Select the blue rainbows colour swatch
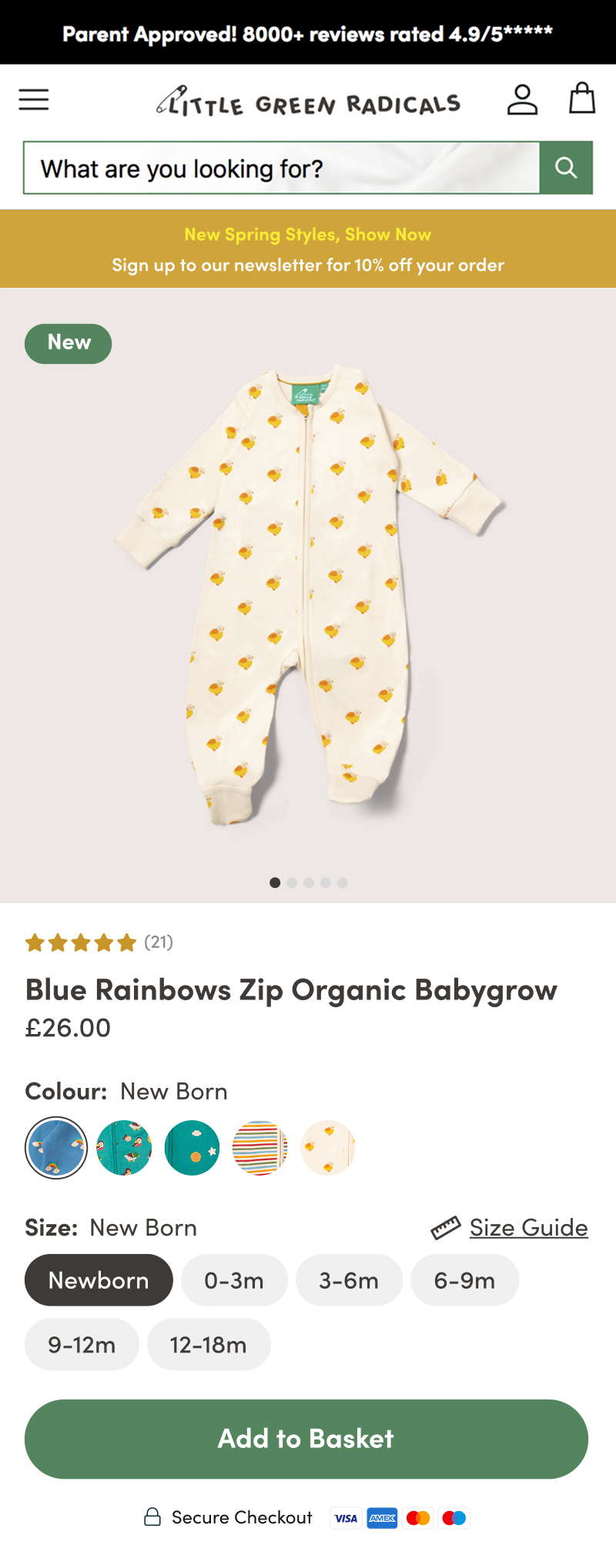616x1568 pixels. tap(56, 1148)
